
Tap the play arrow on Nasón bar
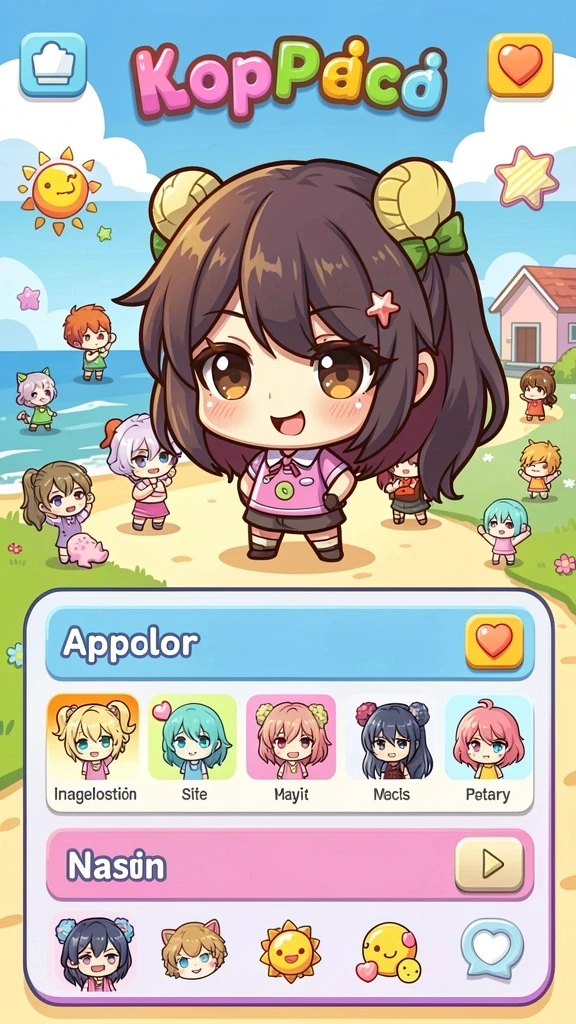tap(490, 865)
